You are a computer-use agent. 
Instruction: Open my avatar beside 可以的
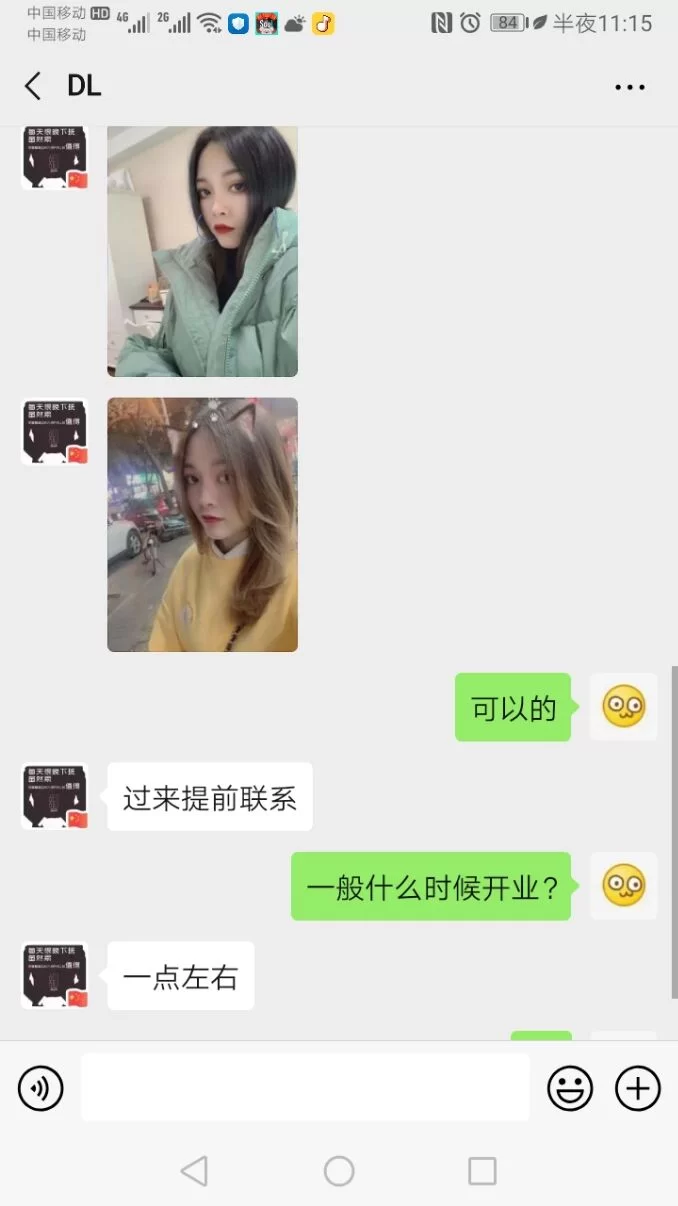tap(623, 707)
